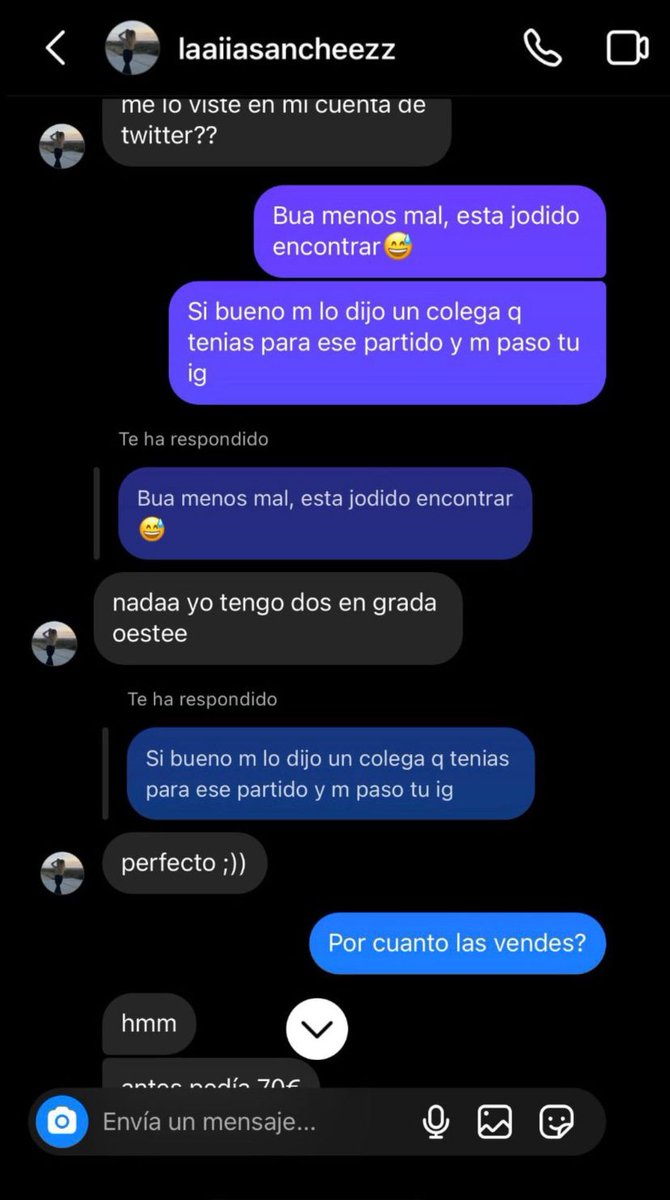Tap quoted reply "Si bueno m lo dijo un colega"
Viewport: 670px width, 1200px height.
[330, 773]
